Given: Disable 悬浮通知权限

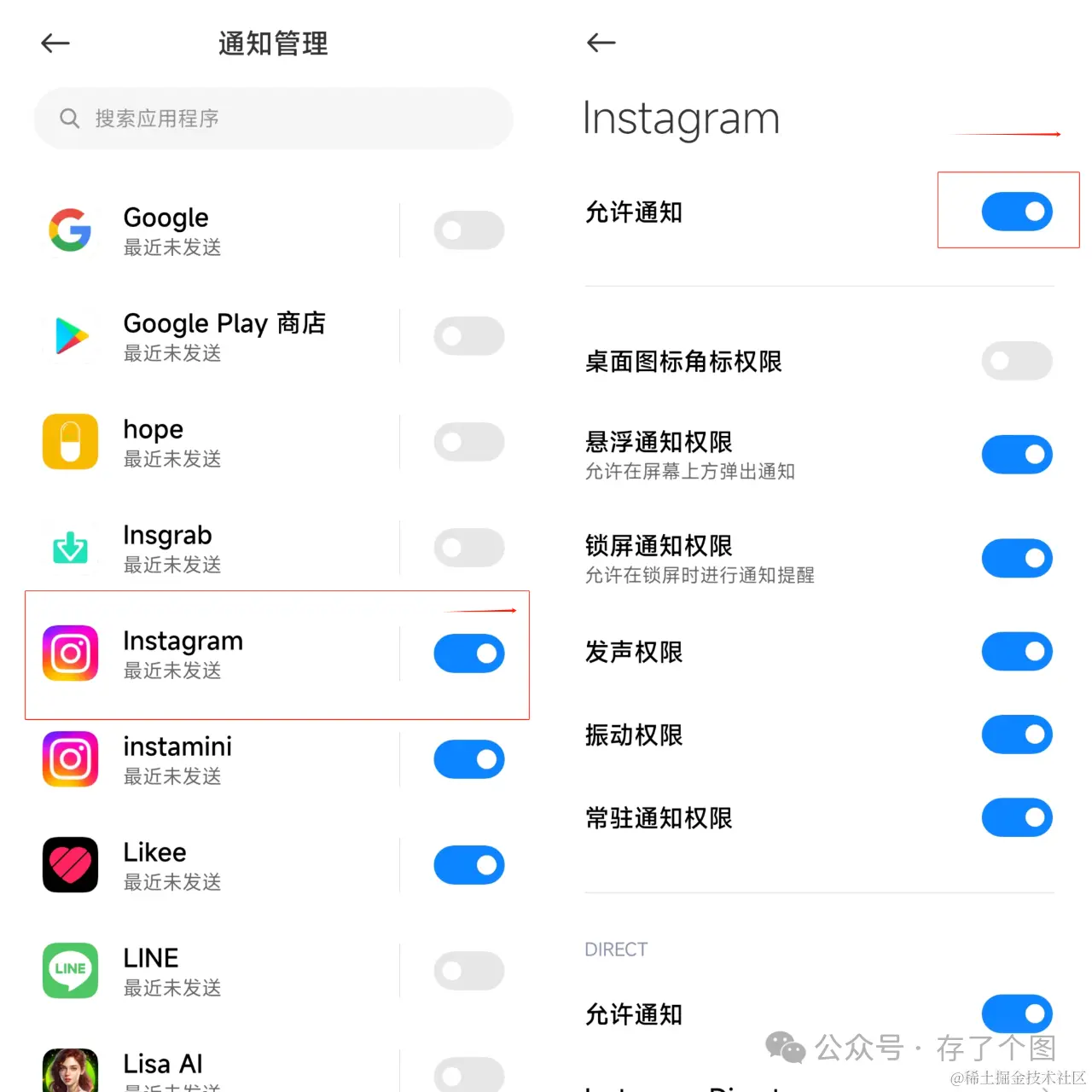Looking at the screenshot, I should point(1016,455).
